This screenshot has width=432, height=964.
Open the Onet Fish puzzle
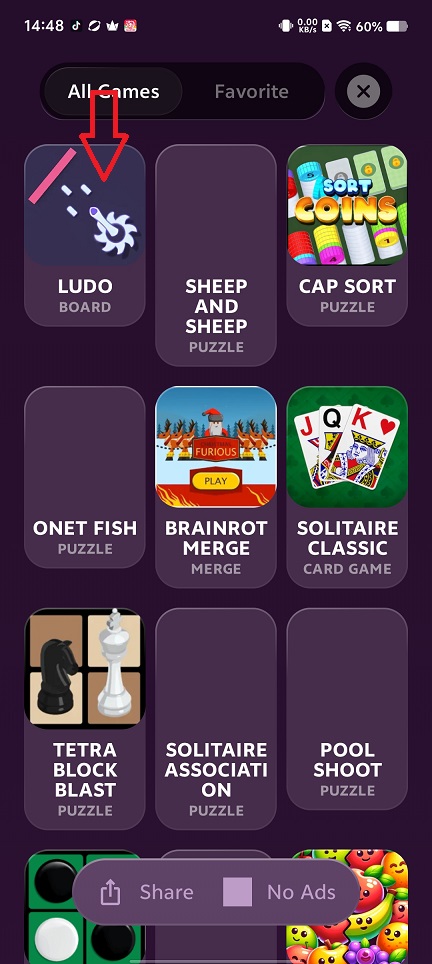point(85,476)
